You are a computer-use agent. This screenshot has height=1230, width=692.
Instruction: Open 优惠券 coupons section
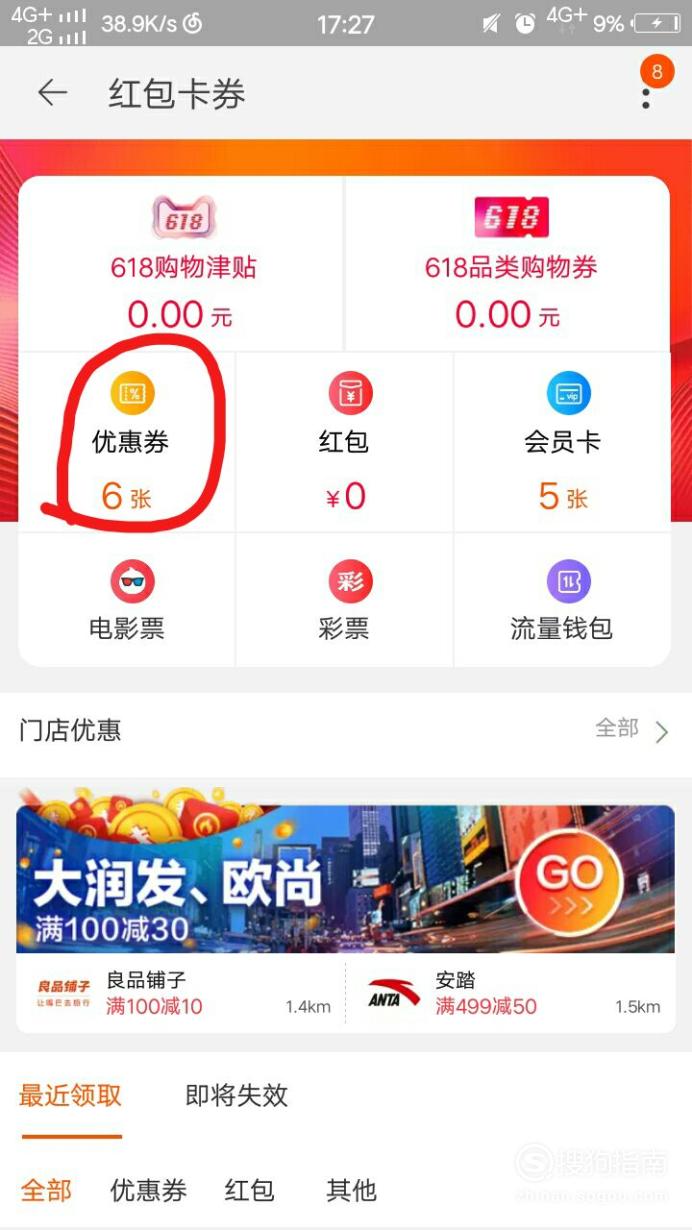tap(128, 442)
